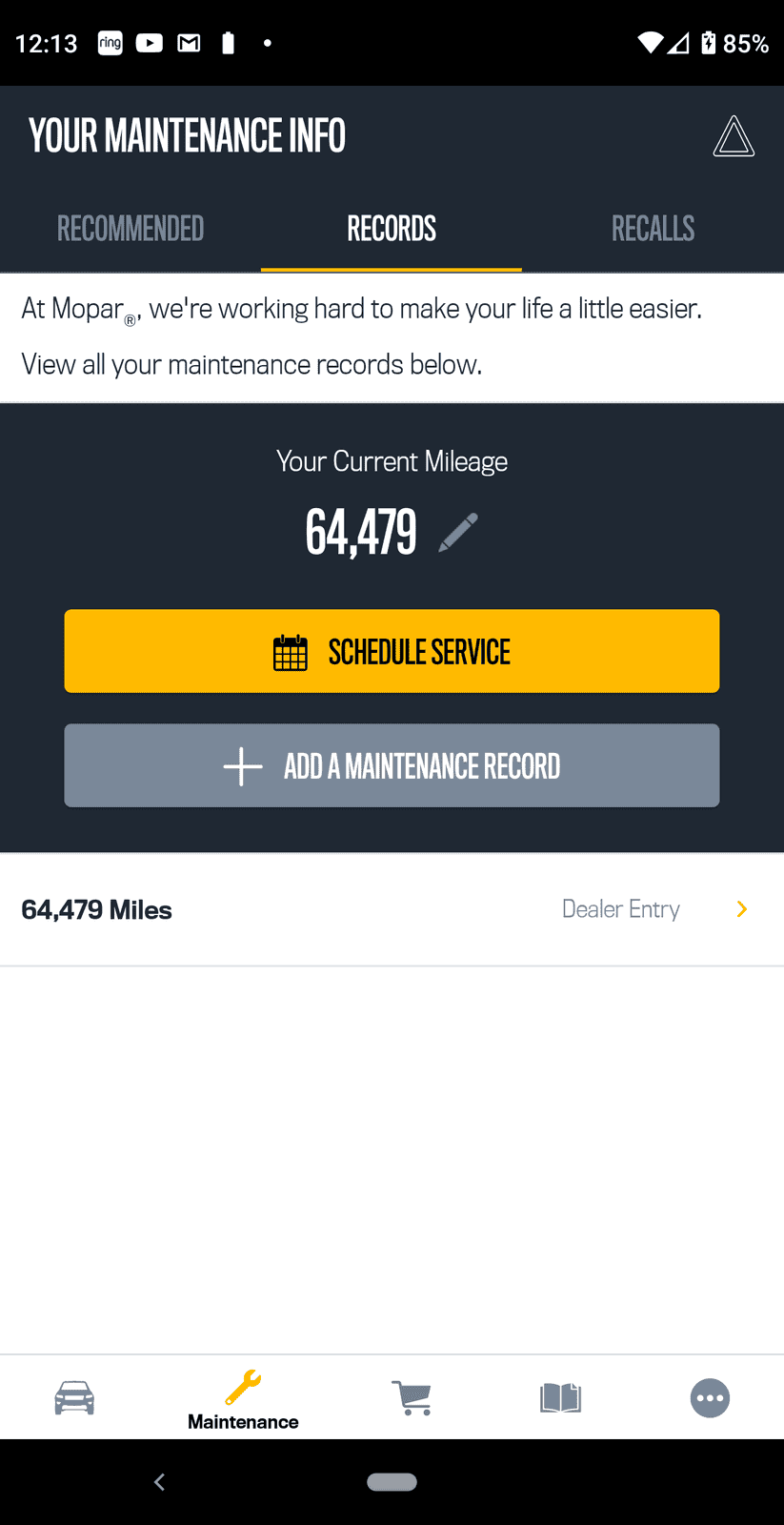
Task: Tap the Maintenance bottom tab
Action: pos(243,1399)
